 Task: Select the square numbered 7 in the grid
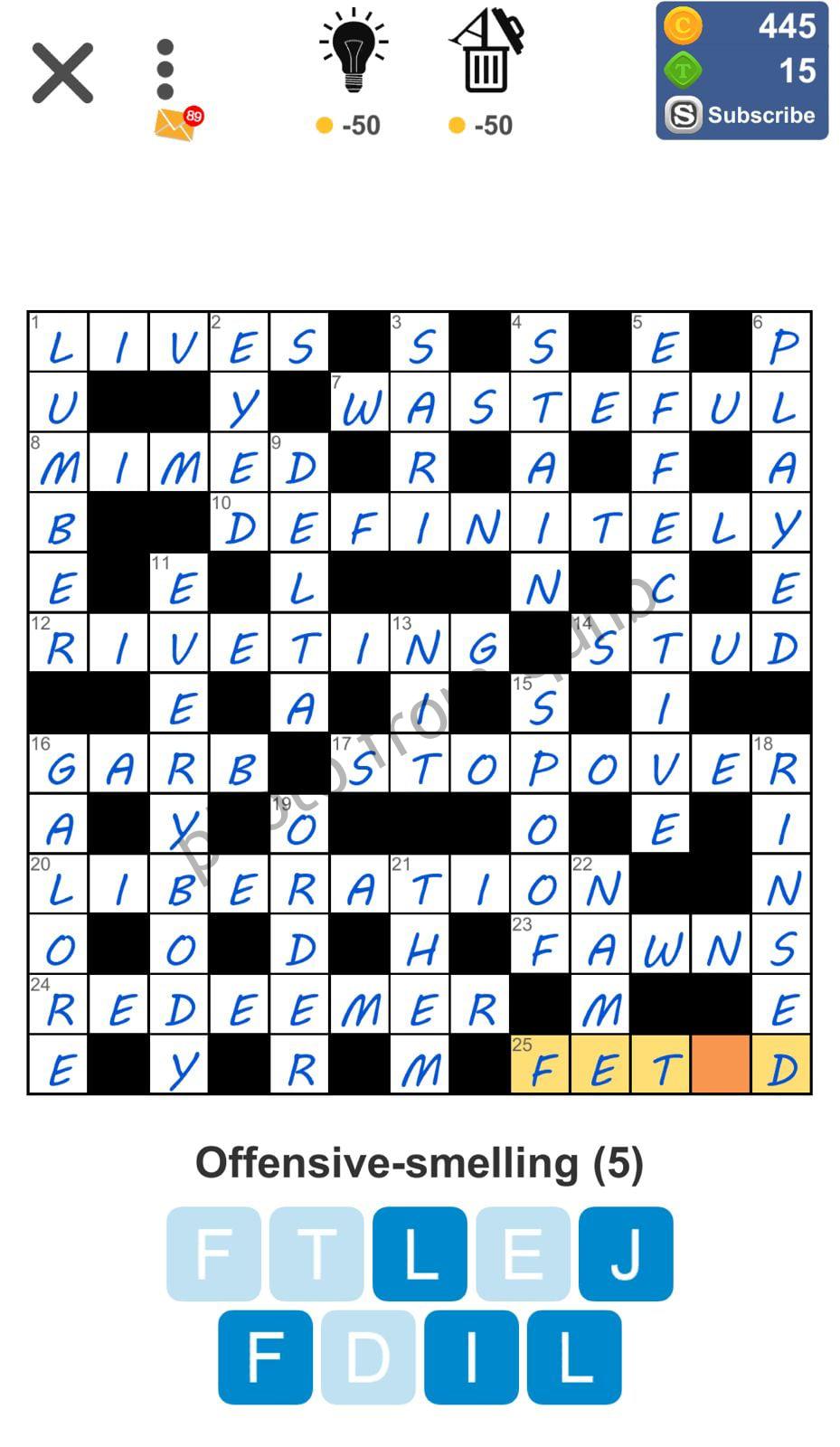[x=360, y=402]
